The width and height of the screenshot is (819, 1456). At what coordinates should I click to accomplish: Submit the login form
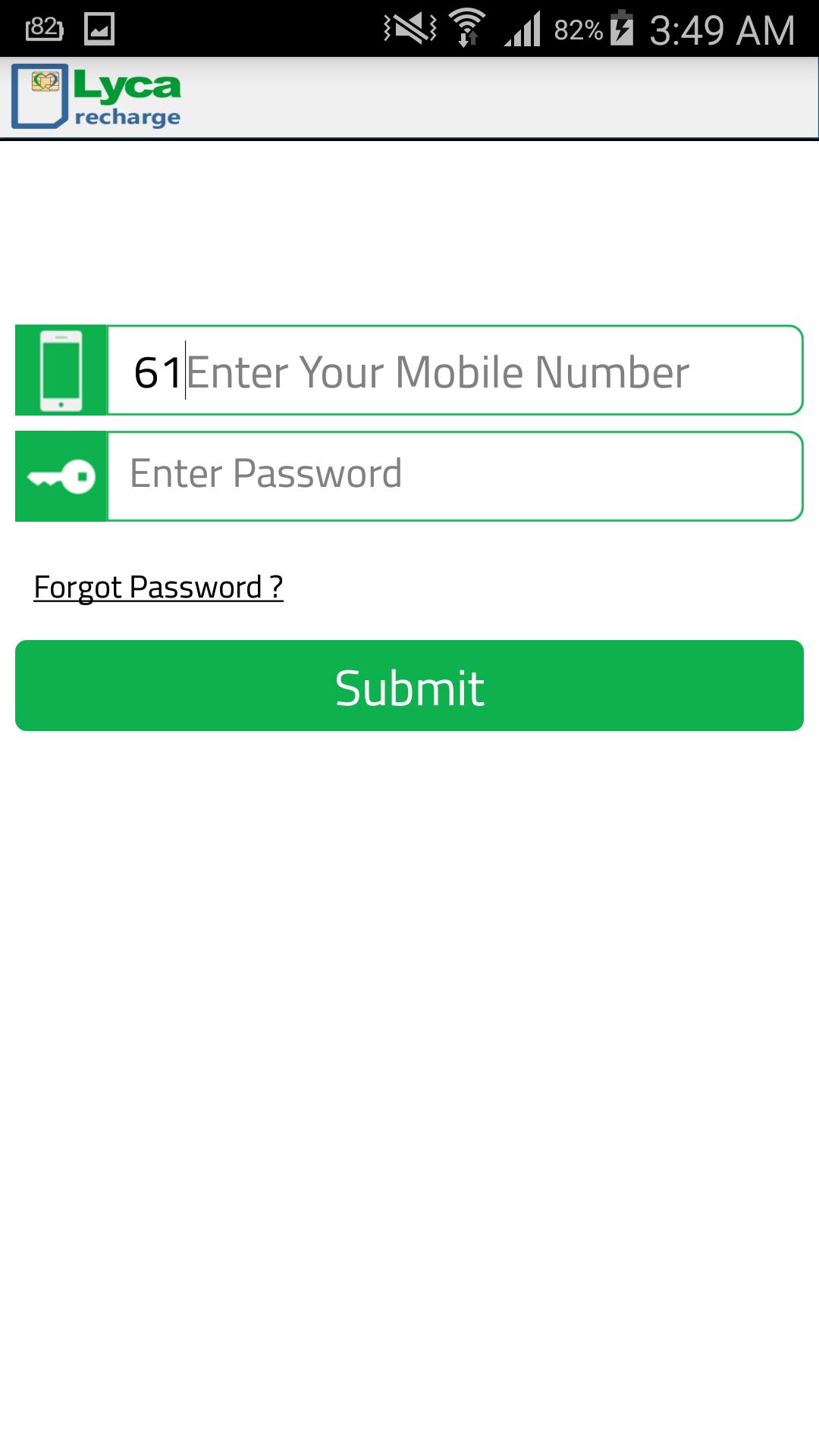click(x=409, y=686)
